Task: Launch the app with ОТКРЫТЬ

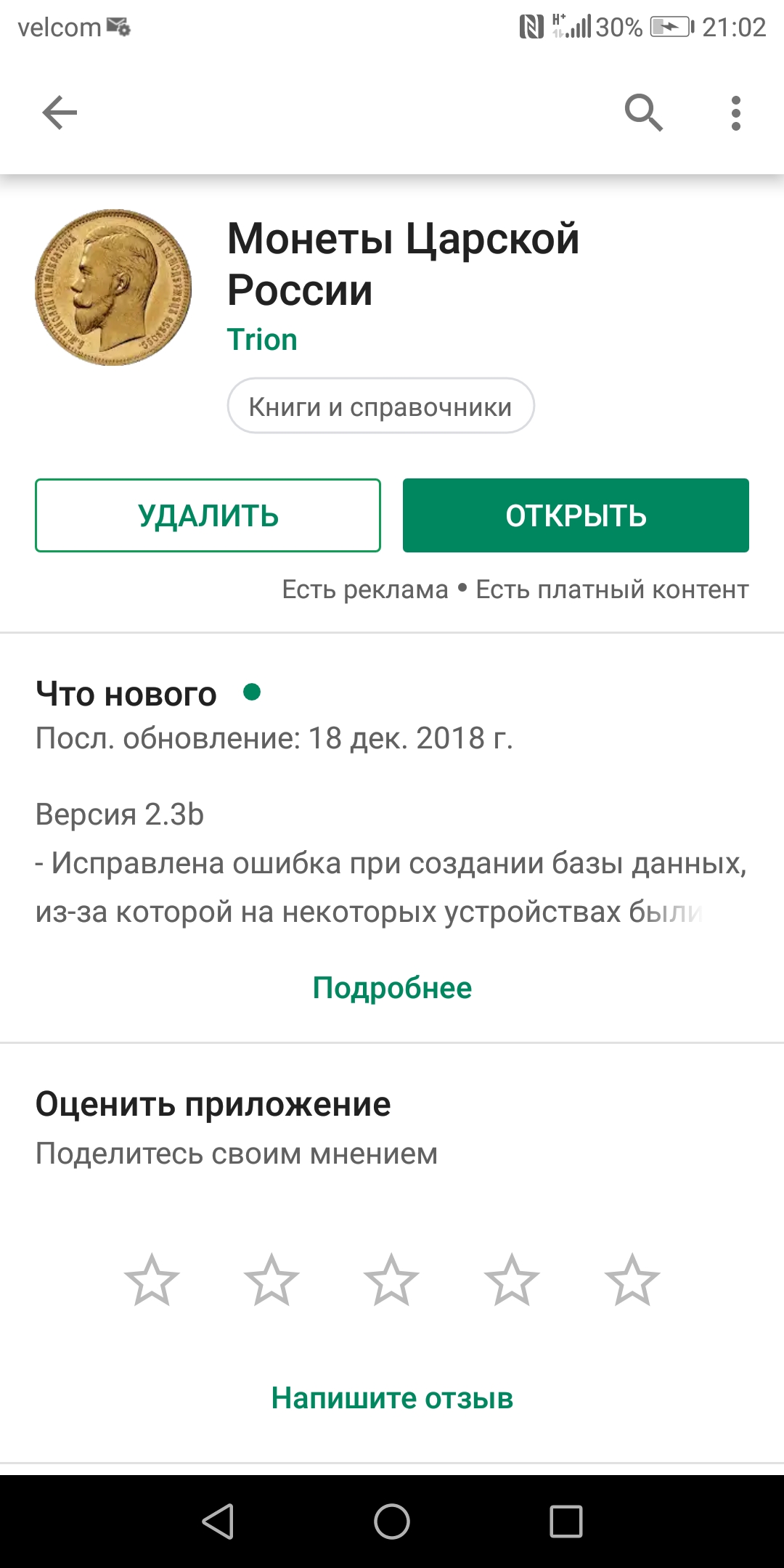Action: coord(576,515)
